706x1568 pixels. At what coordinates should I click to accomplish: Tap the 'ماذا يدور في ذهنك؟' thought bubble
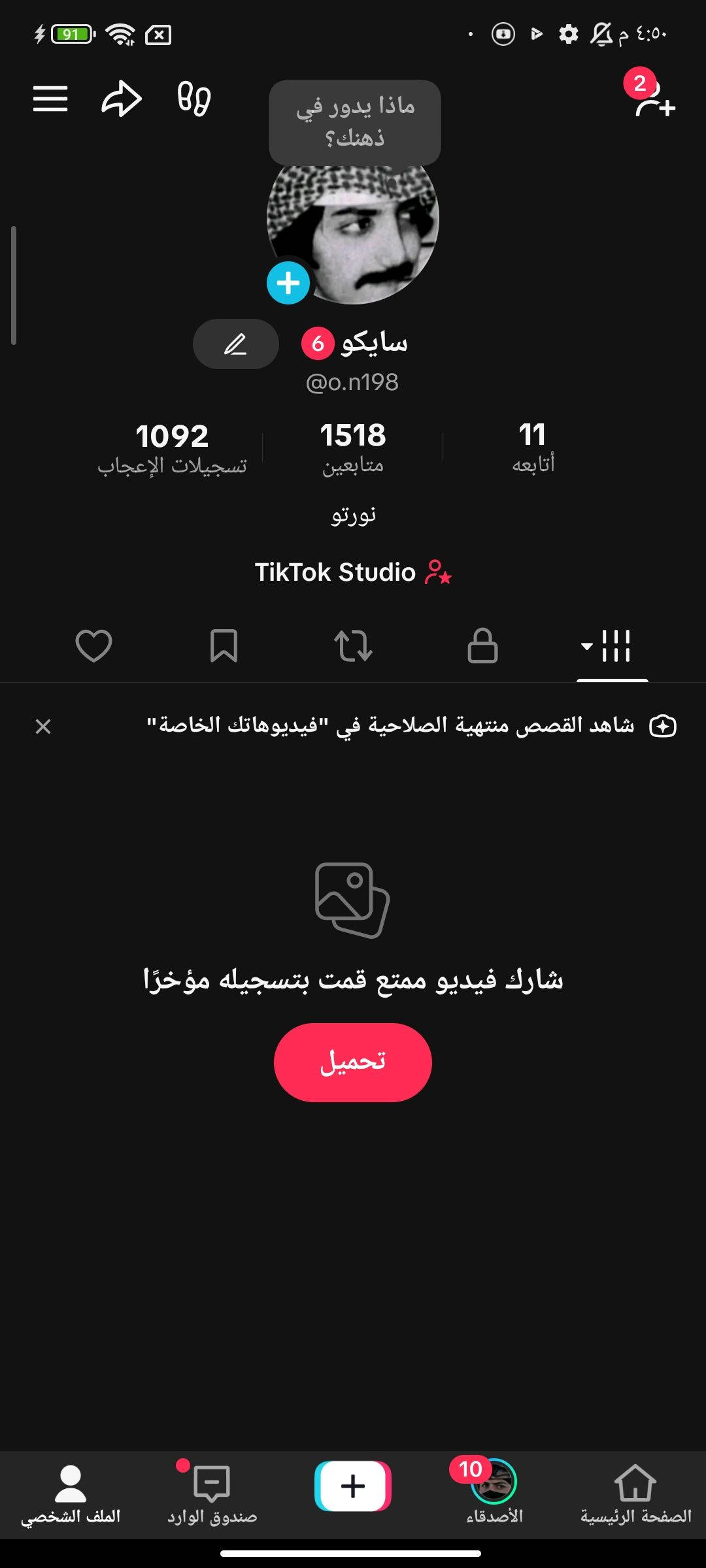click(x=355, y=122)
